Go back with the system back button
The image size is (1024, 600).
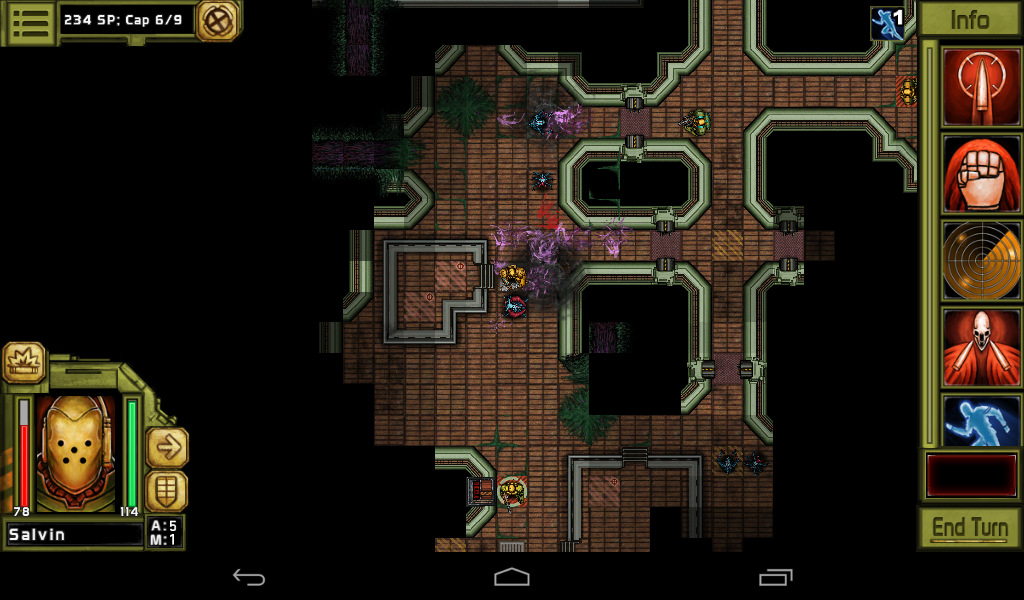click(248, 577)
